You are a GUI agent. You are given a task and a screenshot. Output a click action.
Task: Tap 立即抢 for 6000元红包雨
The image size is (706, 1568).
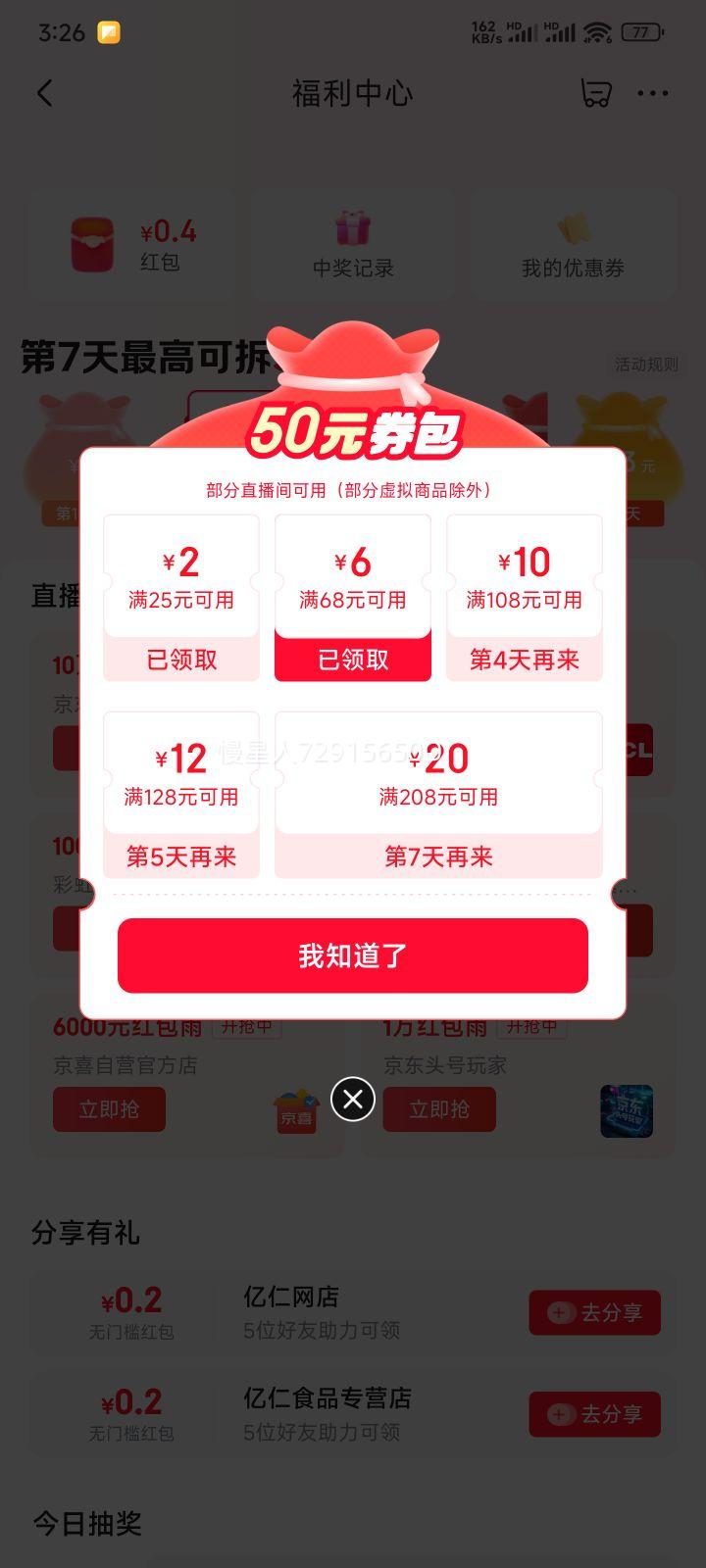pos(109,1109)
